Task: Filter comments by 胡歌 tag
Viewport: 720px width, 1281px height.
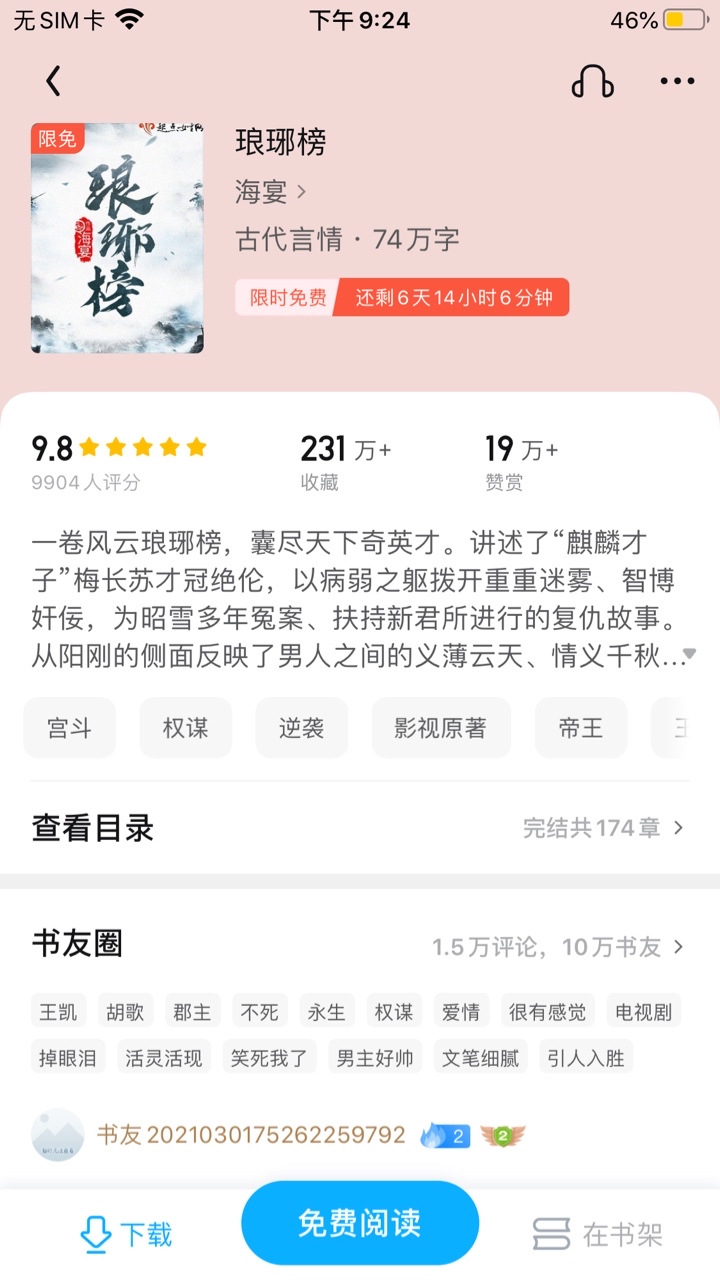Action: (126, 1012)
